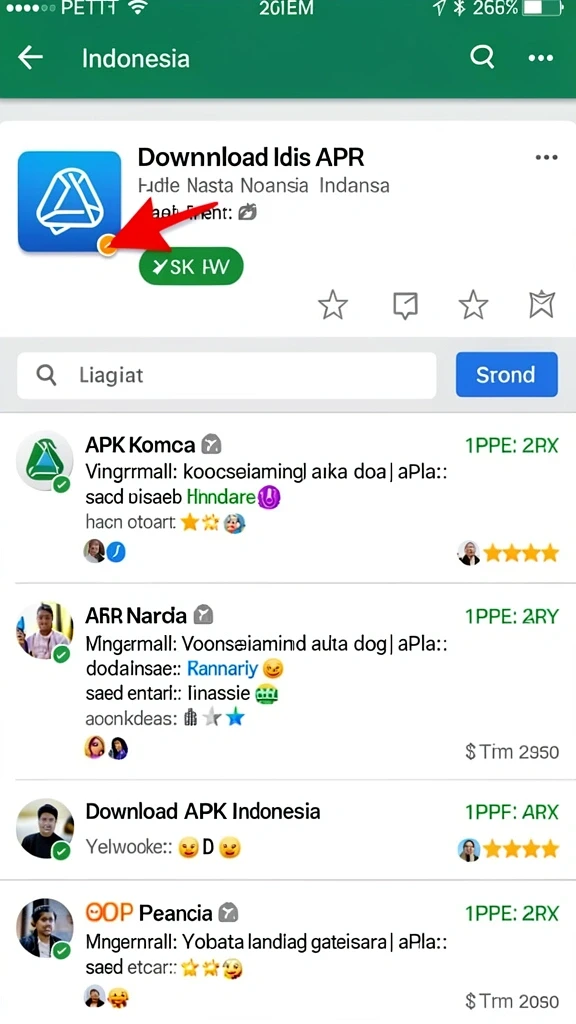Open the blue app icon of Downnload Idis APR
This screenshot has width=576, height=1024.
(69, 201)
